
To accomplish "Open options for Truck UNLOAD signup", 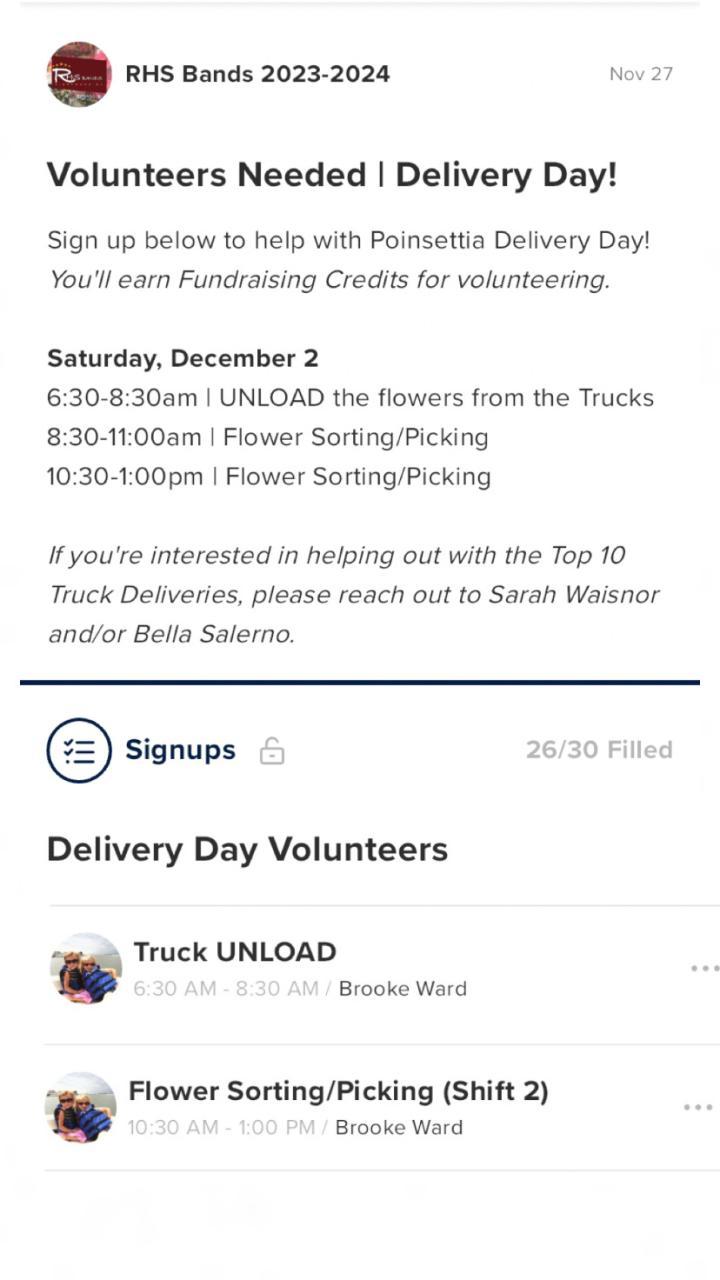I will coord(704,968).
